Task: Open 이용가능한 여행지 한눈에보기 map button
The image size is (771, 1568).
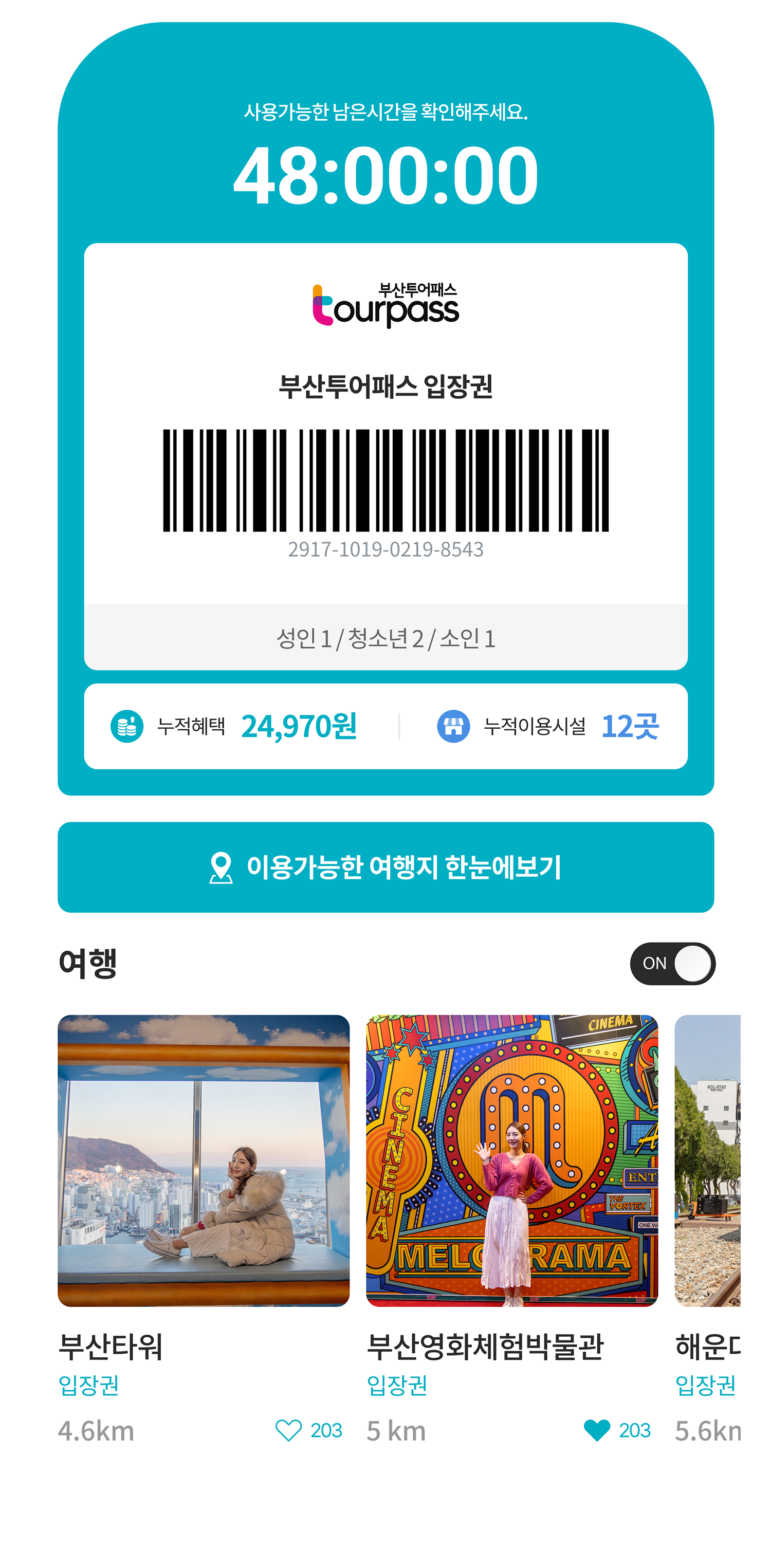Action: click(385, 866)
